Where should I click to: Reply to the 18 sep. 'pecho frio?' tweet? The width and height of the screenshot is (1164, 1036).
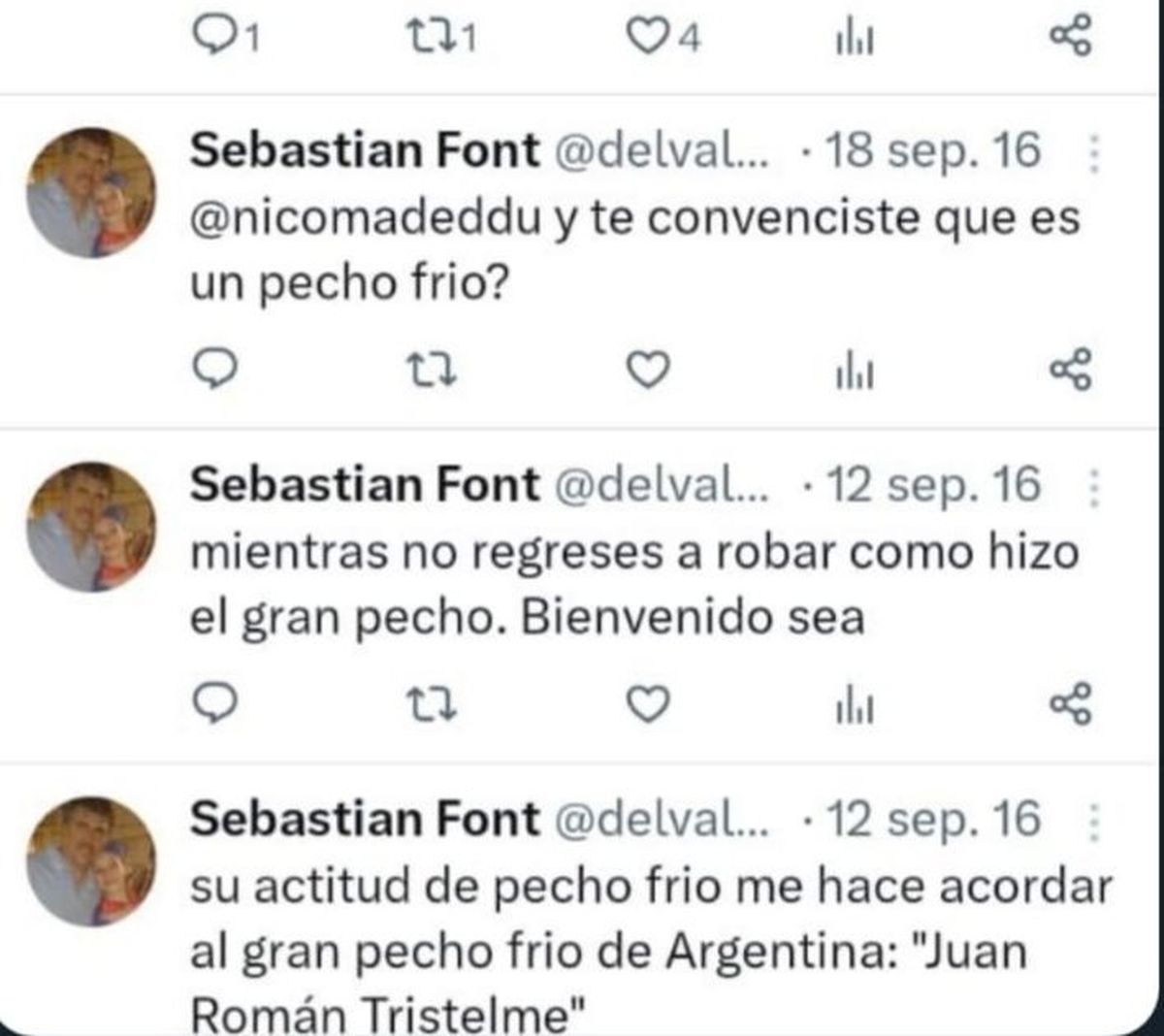(215, 370)
